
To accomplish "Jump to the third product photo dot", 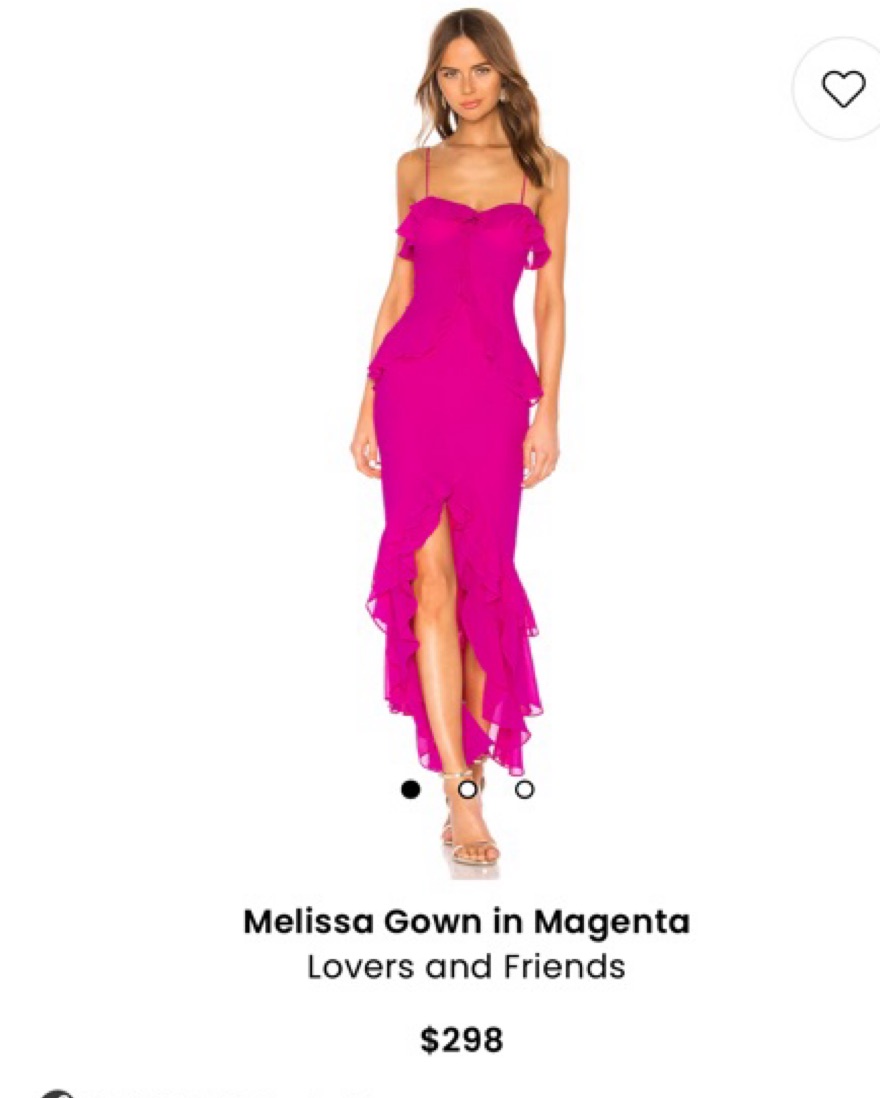I will [524, 789].
